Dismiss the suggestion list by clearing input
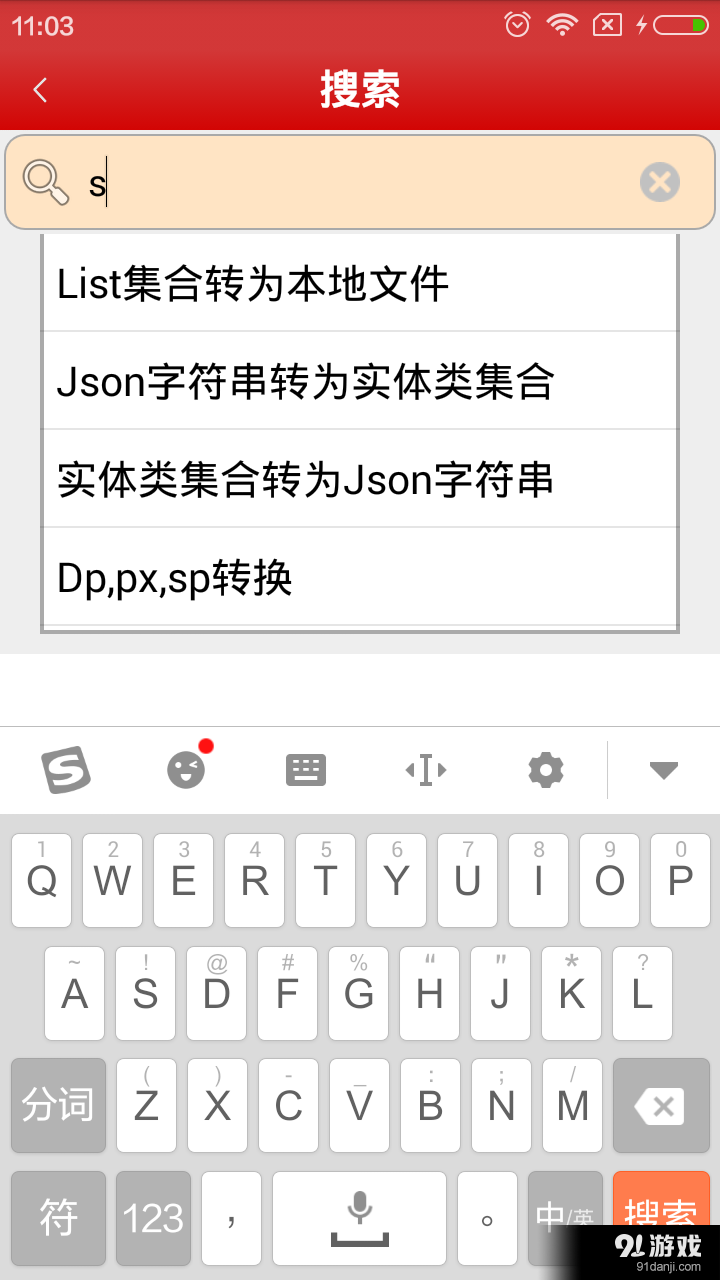 pyautogui.click(x=659, y=181)
